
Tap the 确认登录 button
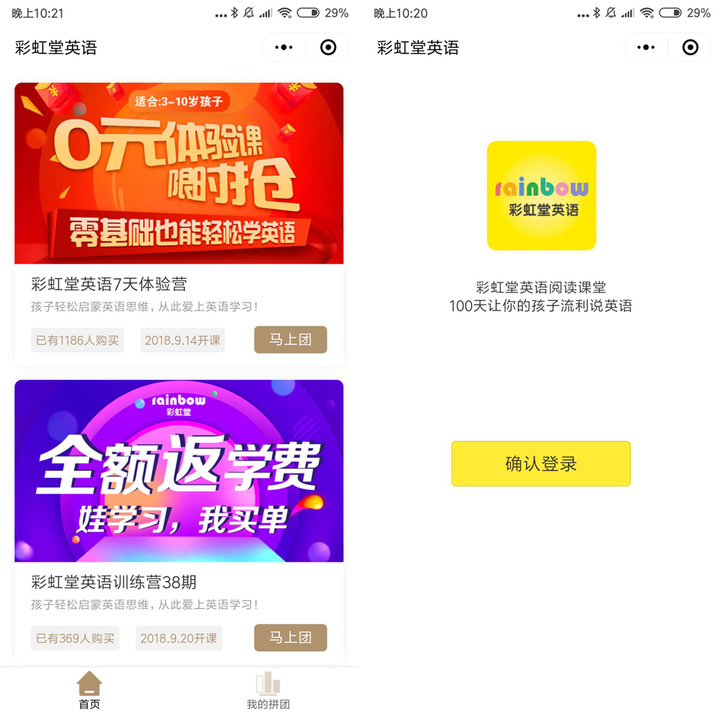[541, 464]
